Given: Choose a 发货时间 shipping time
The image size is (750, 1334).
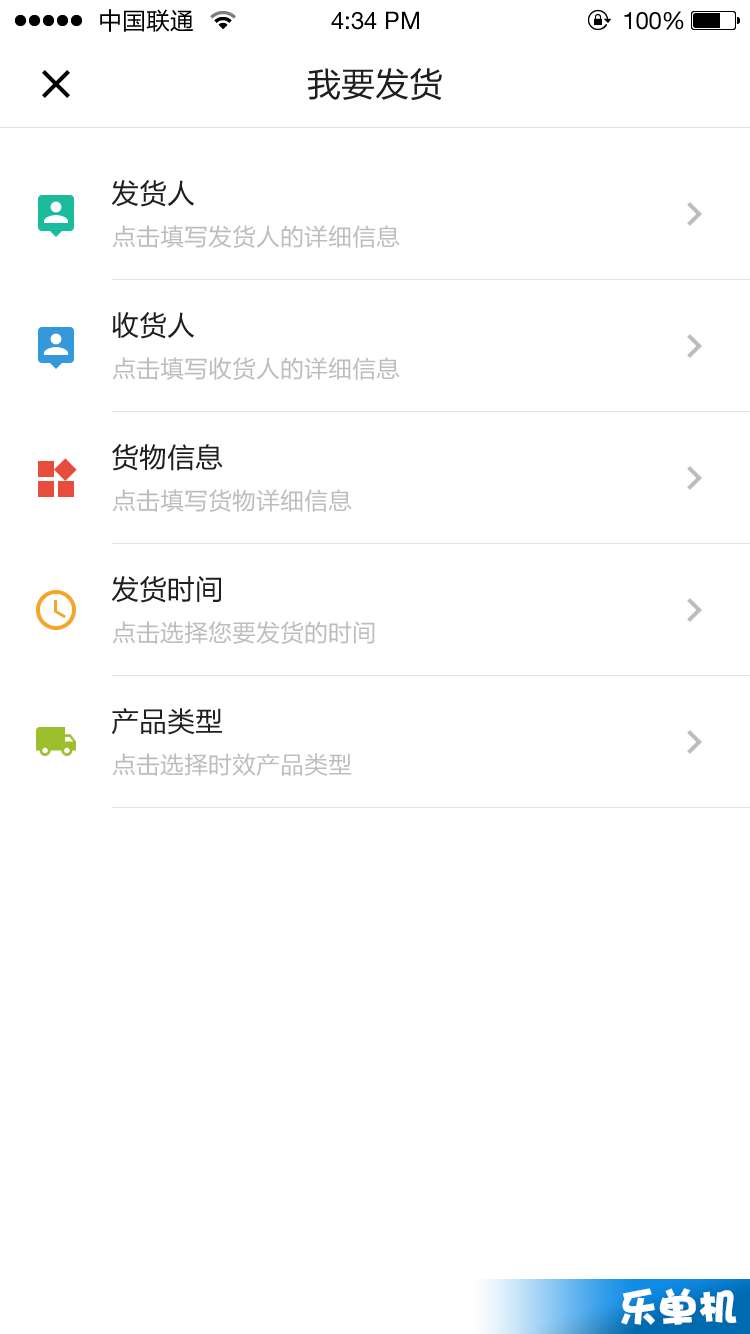Looking at the screenshot, I should (375, 610).
